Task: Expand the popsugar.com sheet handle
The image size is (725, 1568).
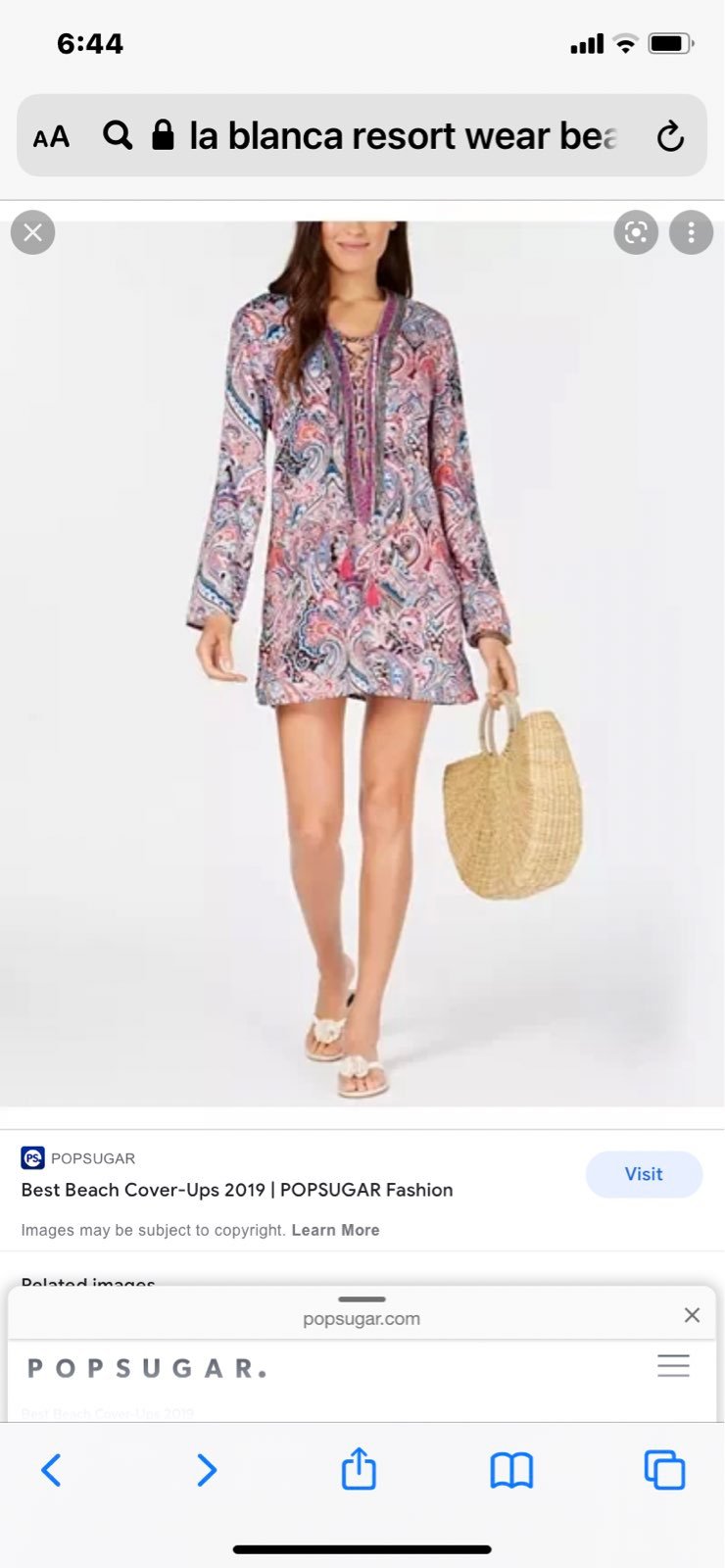Action: (x=362, y=1299)
